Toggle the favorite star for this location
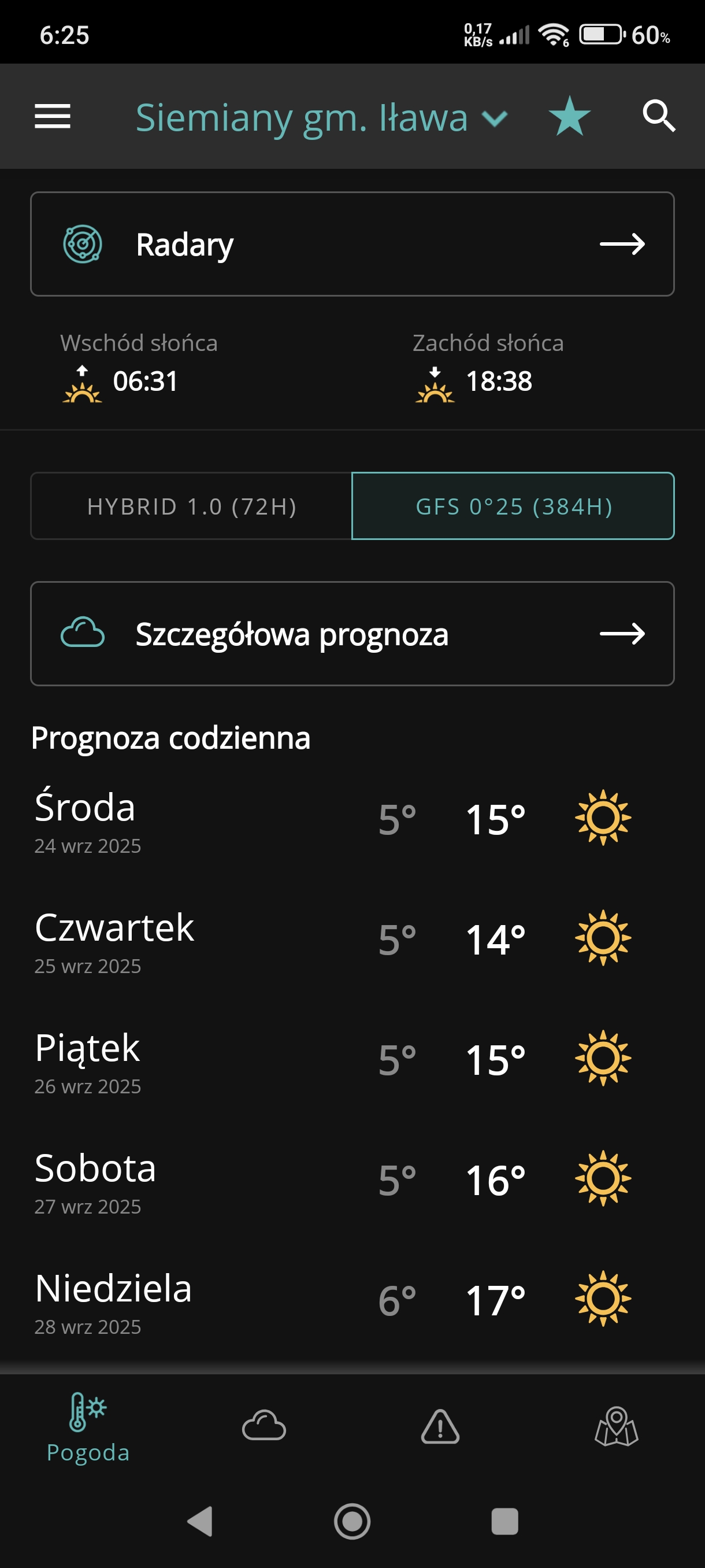Screen dimensions: 705x1568 [569, 116]
